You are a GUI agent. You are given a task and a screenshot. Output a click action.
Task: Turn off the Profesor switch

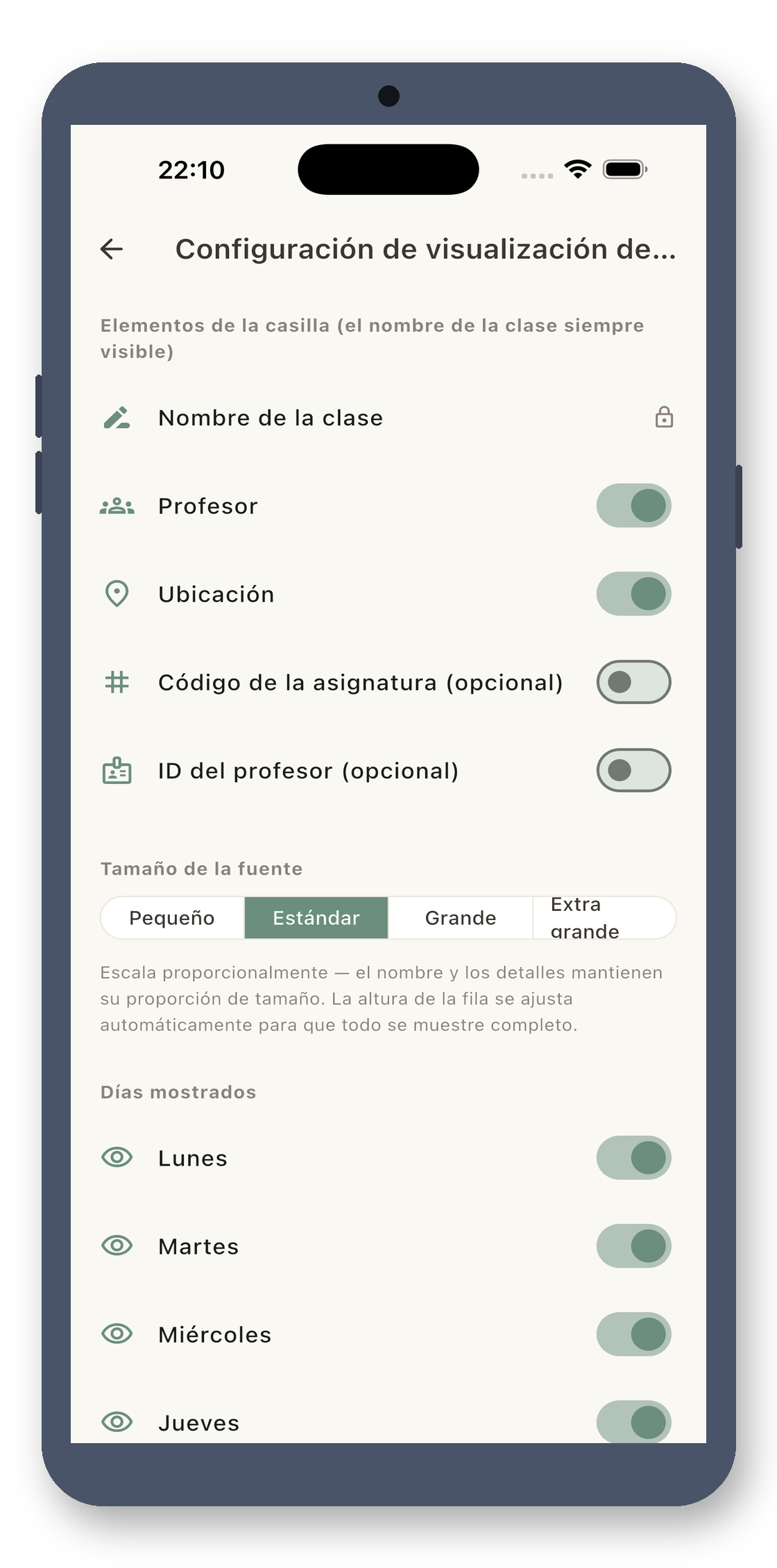tap(633, 506)
